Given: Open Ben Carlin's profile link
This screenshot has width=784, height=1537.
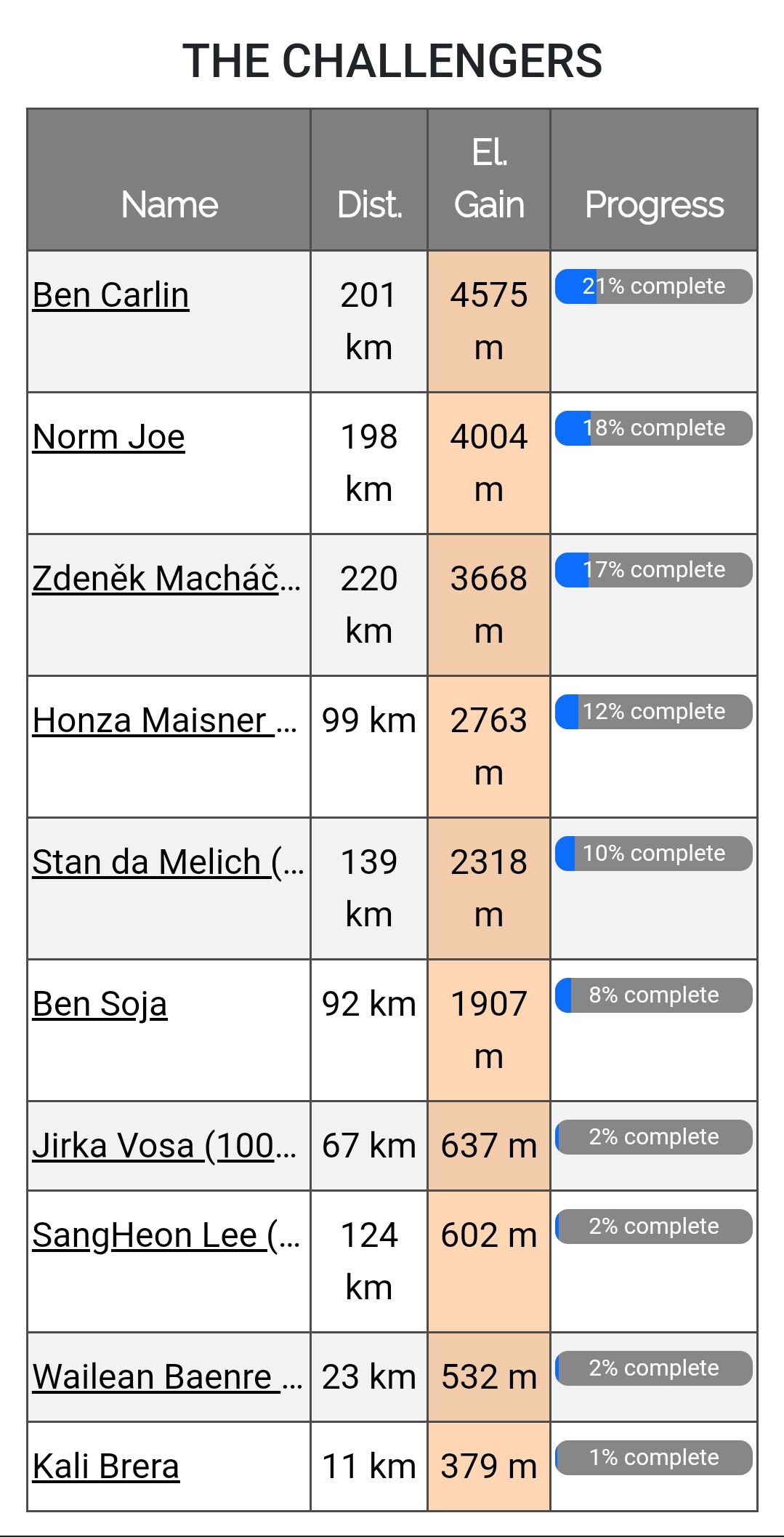Looking at the screenshot, I should (110, 295).
